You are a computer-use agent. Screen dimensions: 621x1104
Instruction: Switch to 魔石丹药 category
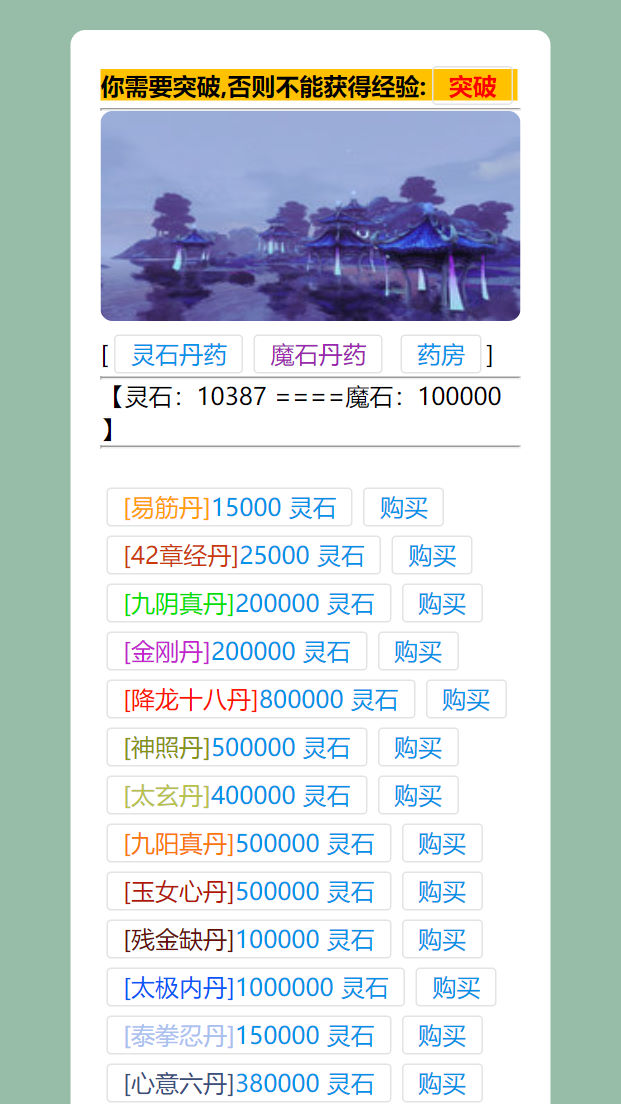click(318, 354)
